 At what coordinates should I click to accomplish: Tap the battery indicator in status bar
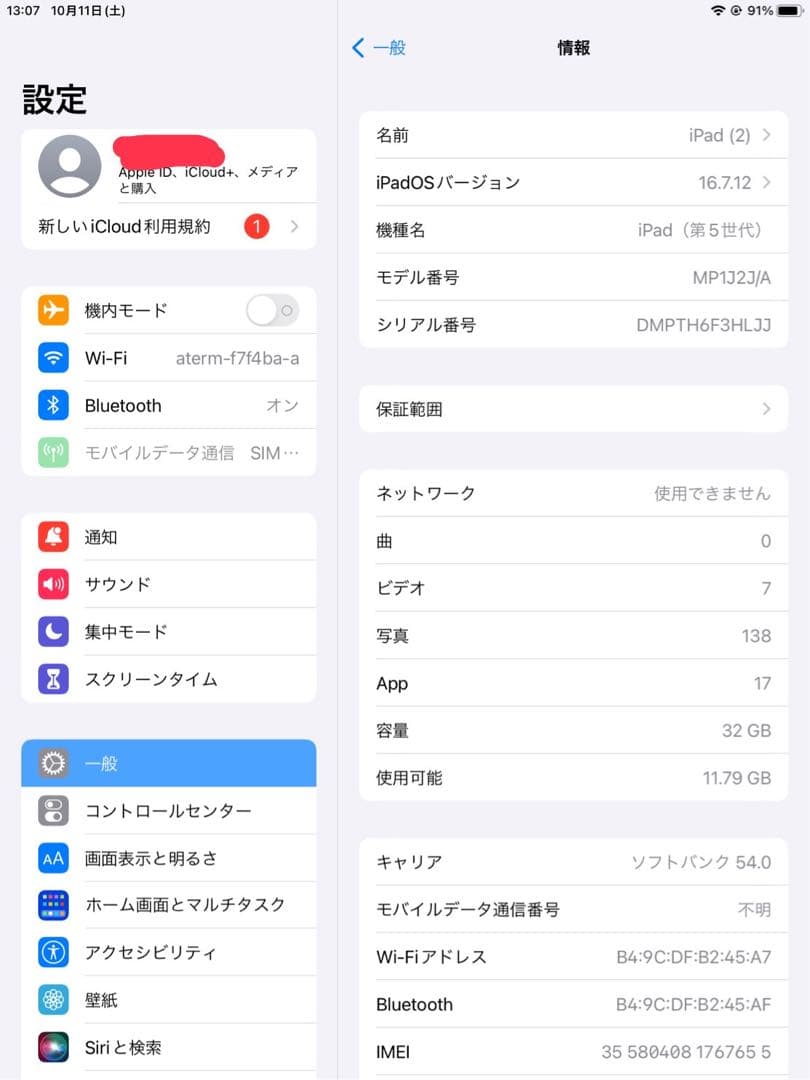[790, 11]
